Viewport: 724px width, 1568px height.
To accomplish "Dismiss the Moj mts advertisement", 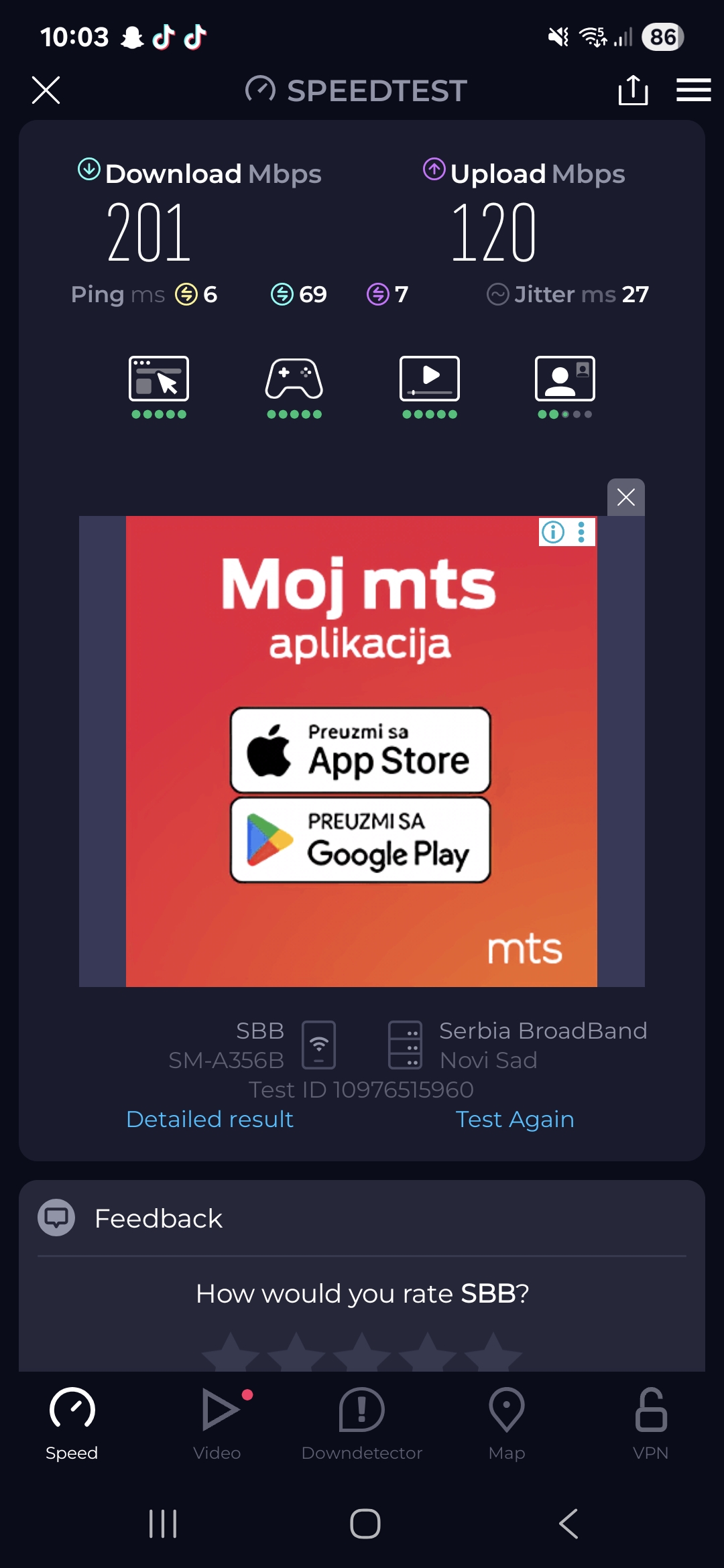I will tap(625, 497).
